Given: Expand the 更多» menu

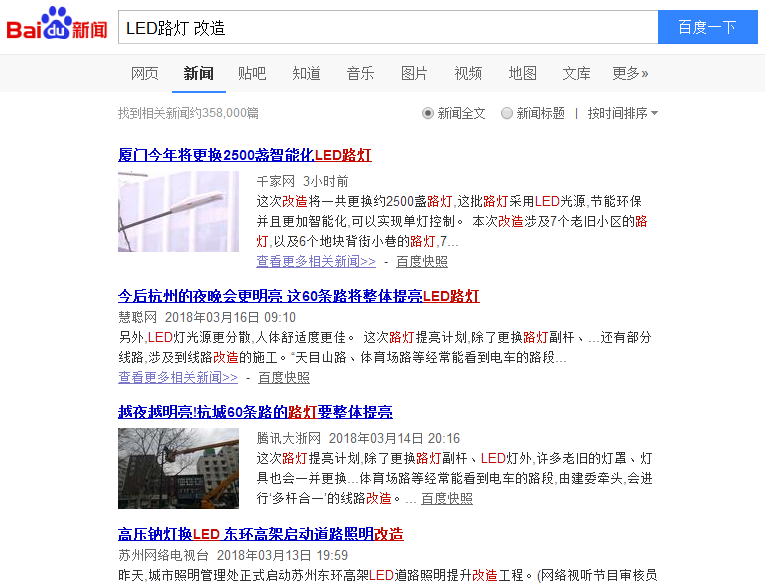Looking at the screenshot, I should (x=630, y=73).
